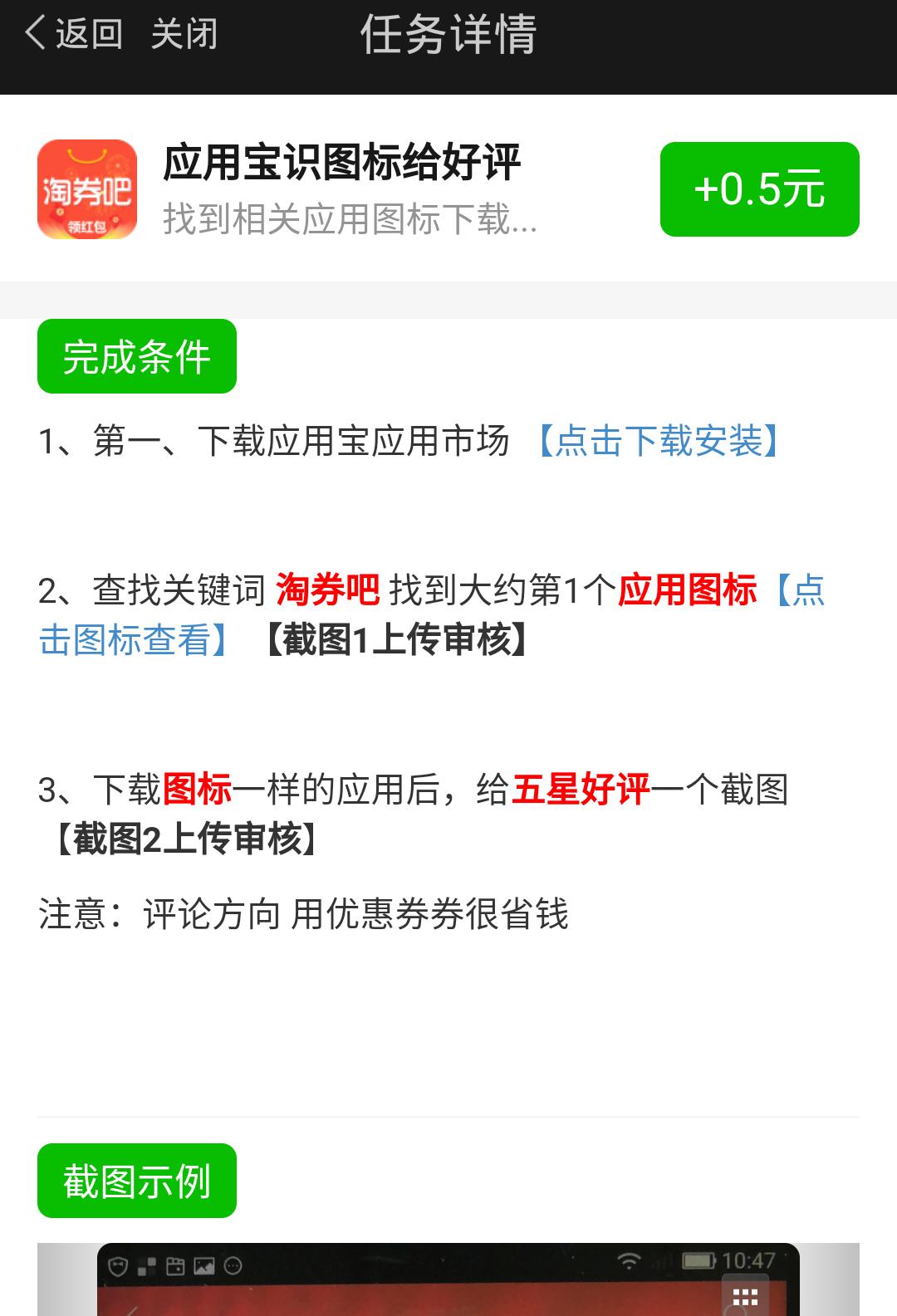Tap the 完成条件 green label
Viewport: 897px width, 1316px height.
pos(135,355)
